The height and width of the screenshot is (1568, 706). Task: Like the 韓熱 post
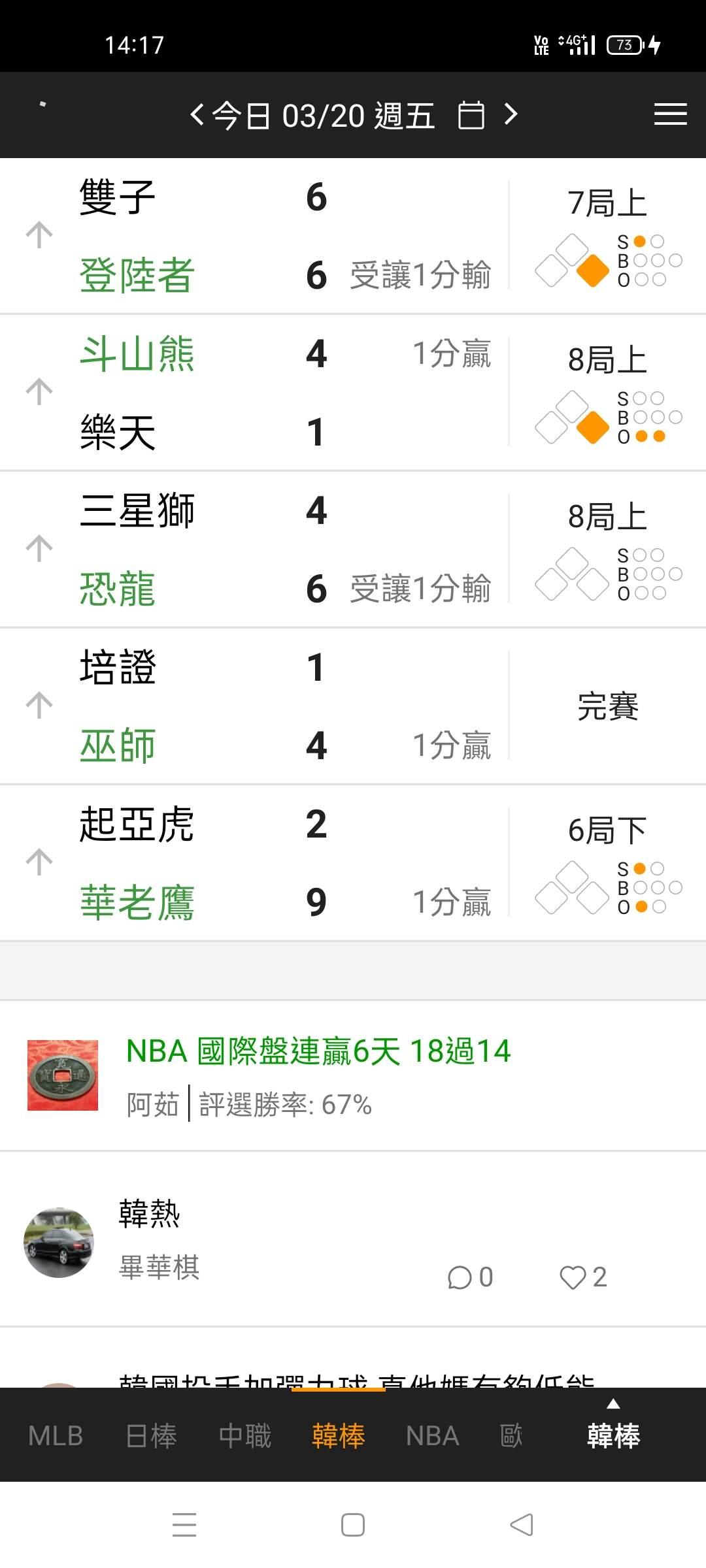[582, 1277]
